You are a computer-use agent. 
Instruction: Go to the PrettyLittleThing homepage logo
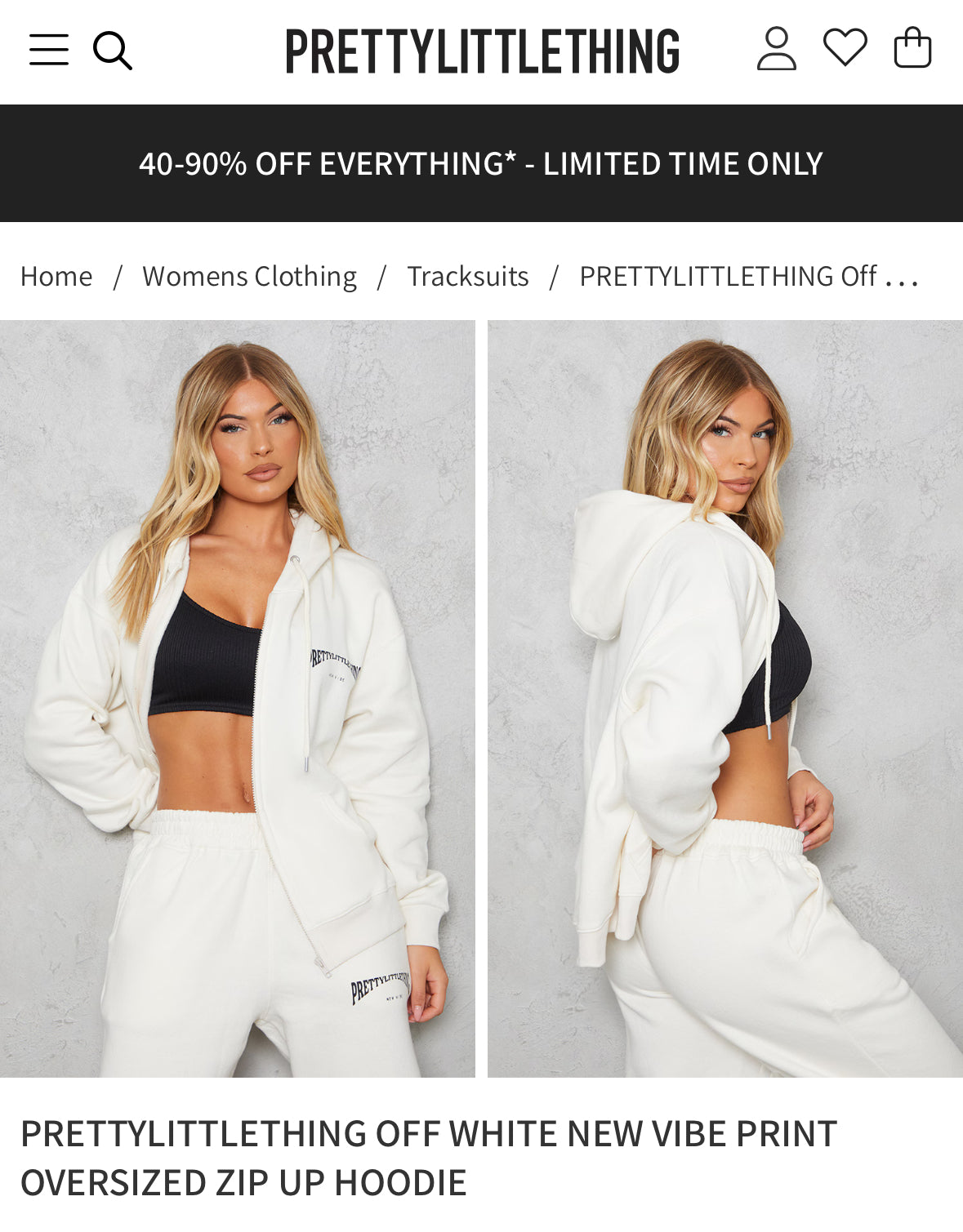(x=482, y=51)
